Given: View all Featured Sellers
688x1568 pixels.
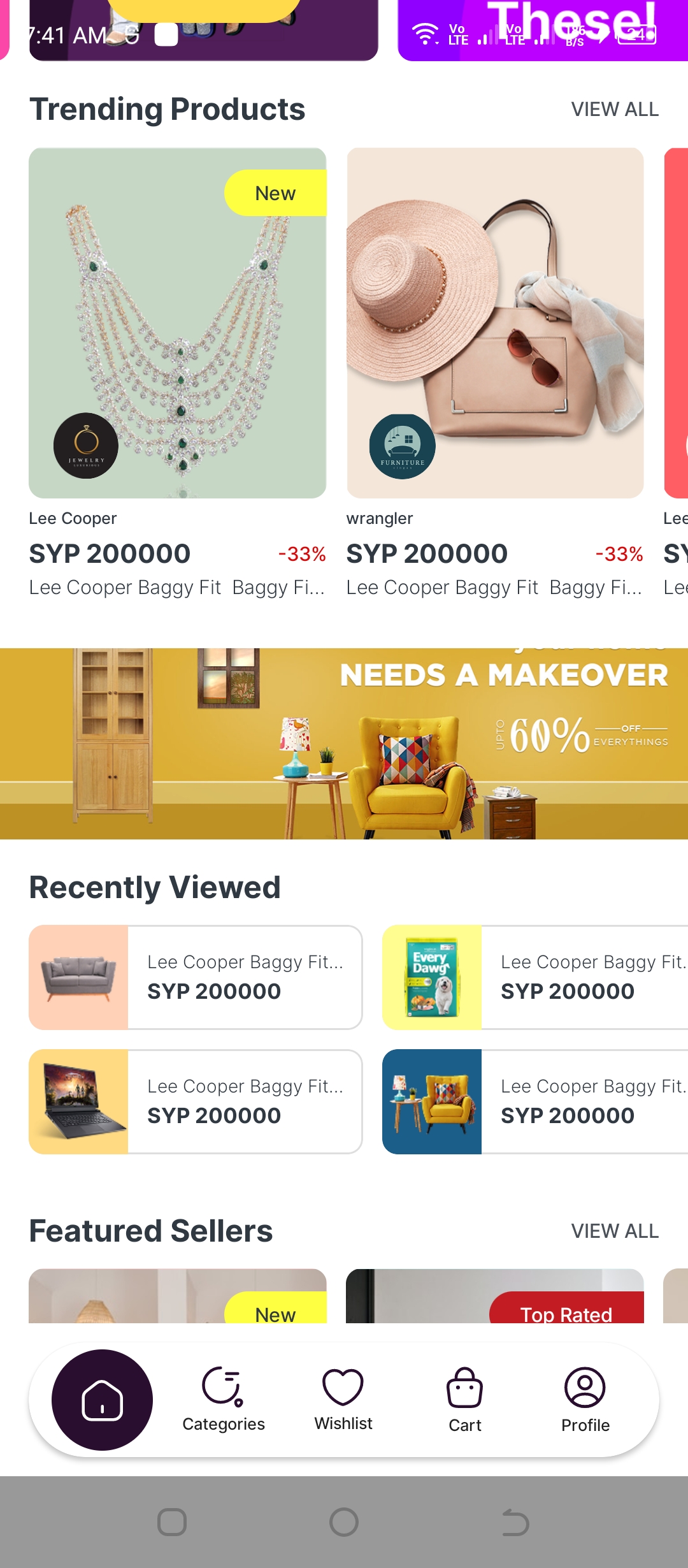Looking at the screenshot, I should click(615, 1231).
